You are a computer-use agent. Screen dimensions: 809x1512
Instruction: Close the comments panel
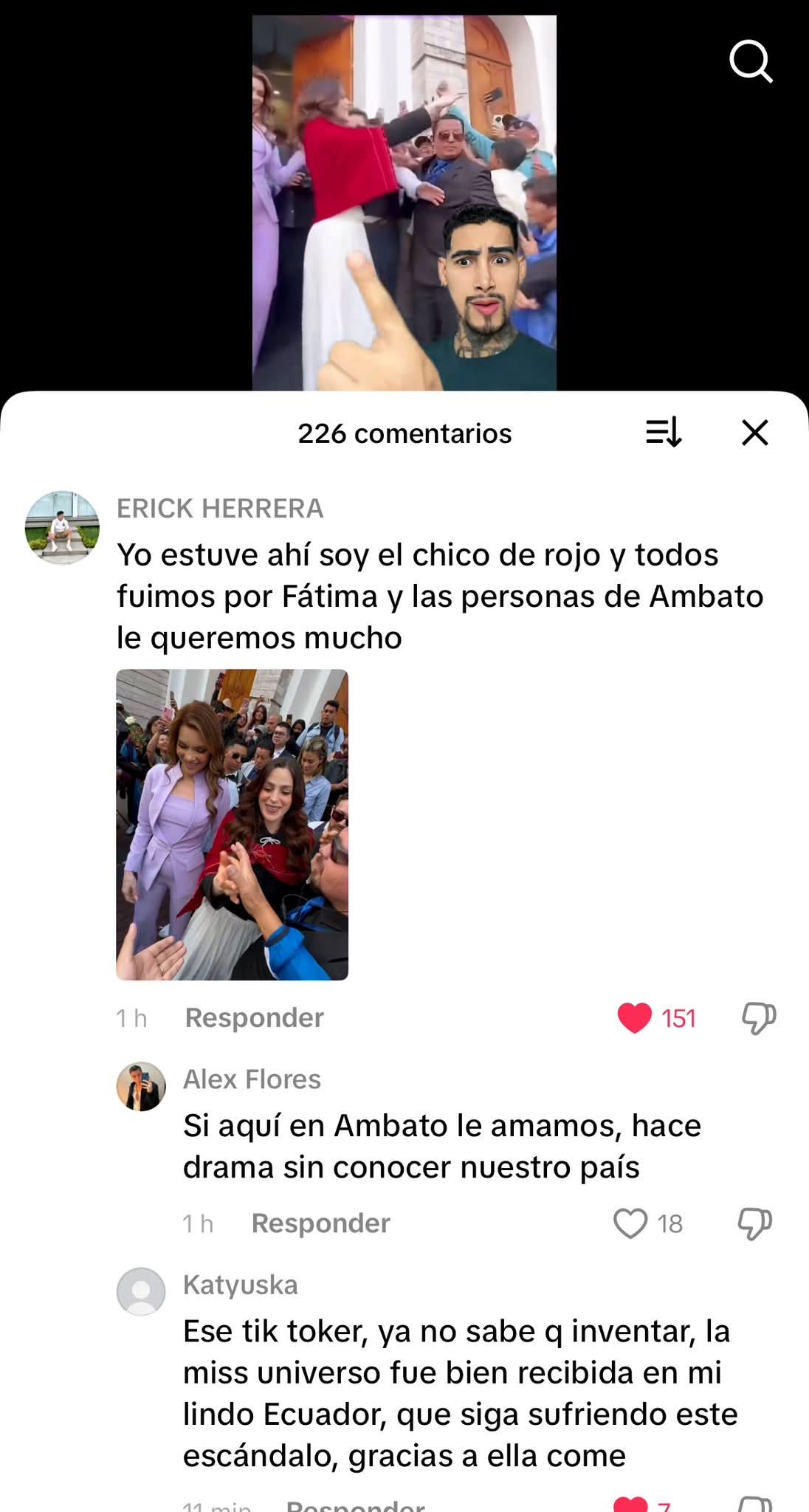pos(754,433)
